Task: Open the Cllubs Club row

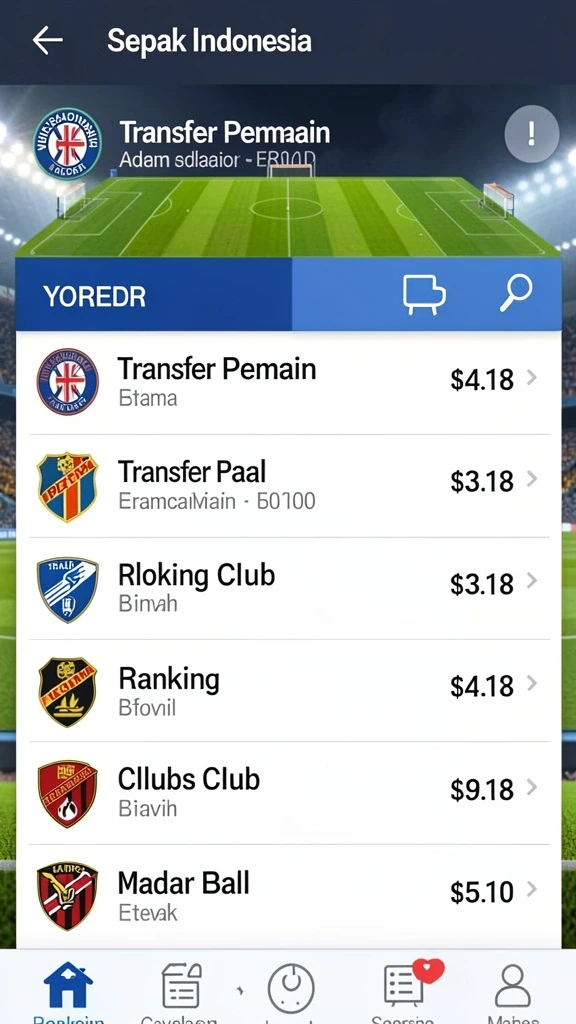Action: (288, 793)
